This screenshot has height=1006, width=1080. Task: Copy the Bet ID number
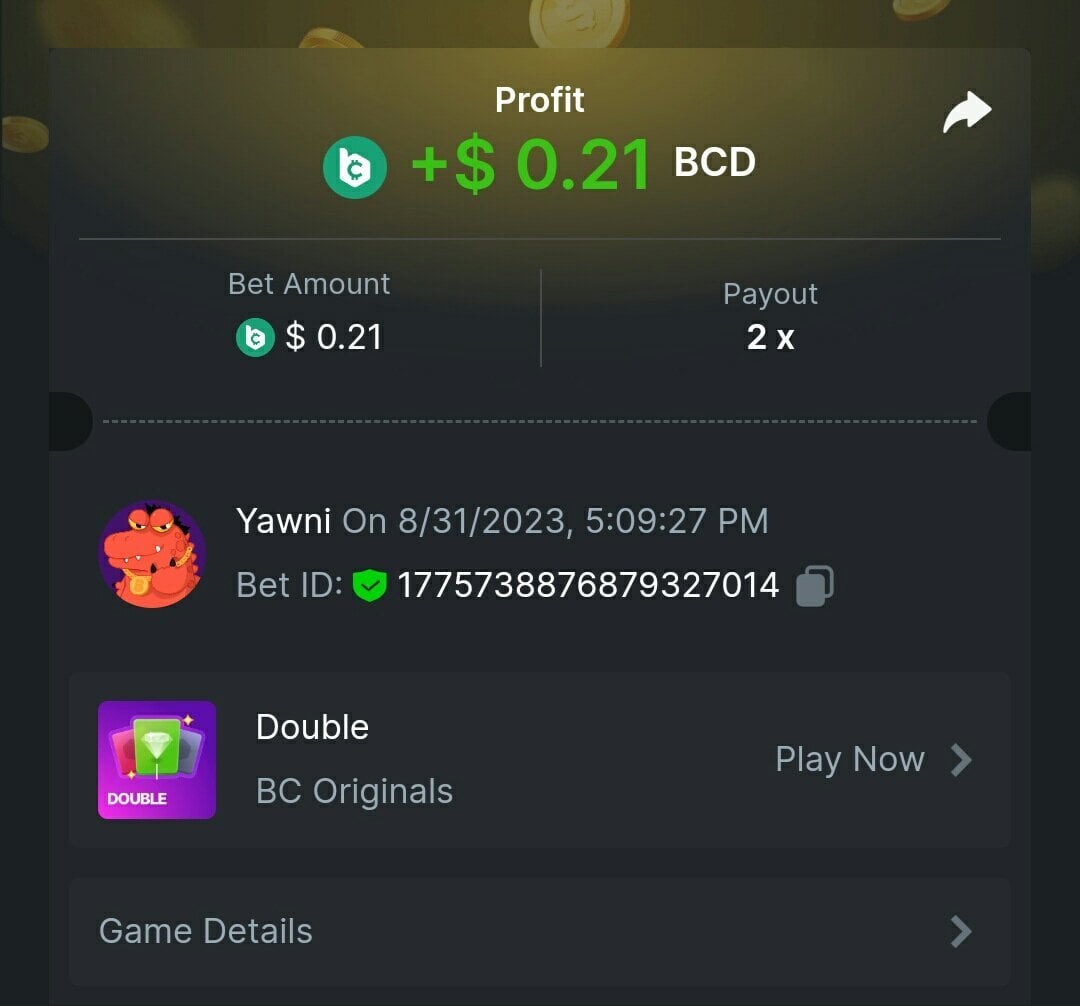coord(814,586)
